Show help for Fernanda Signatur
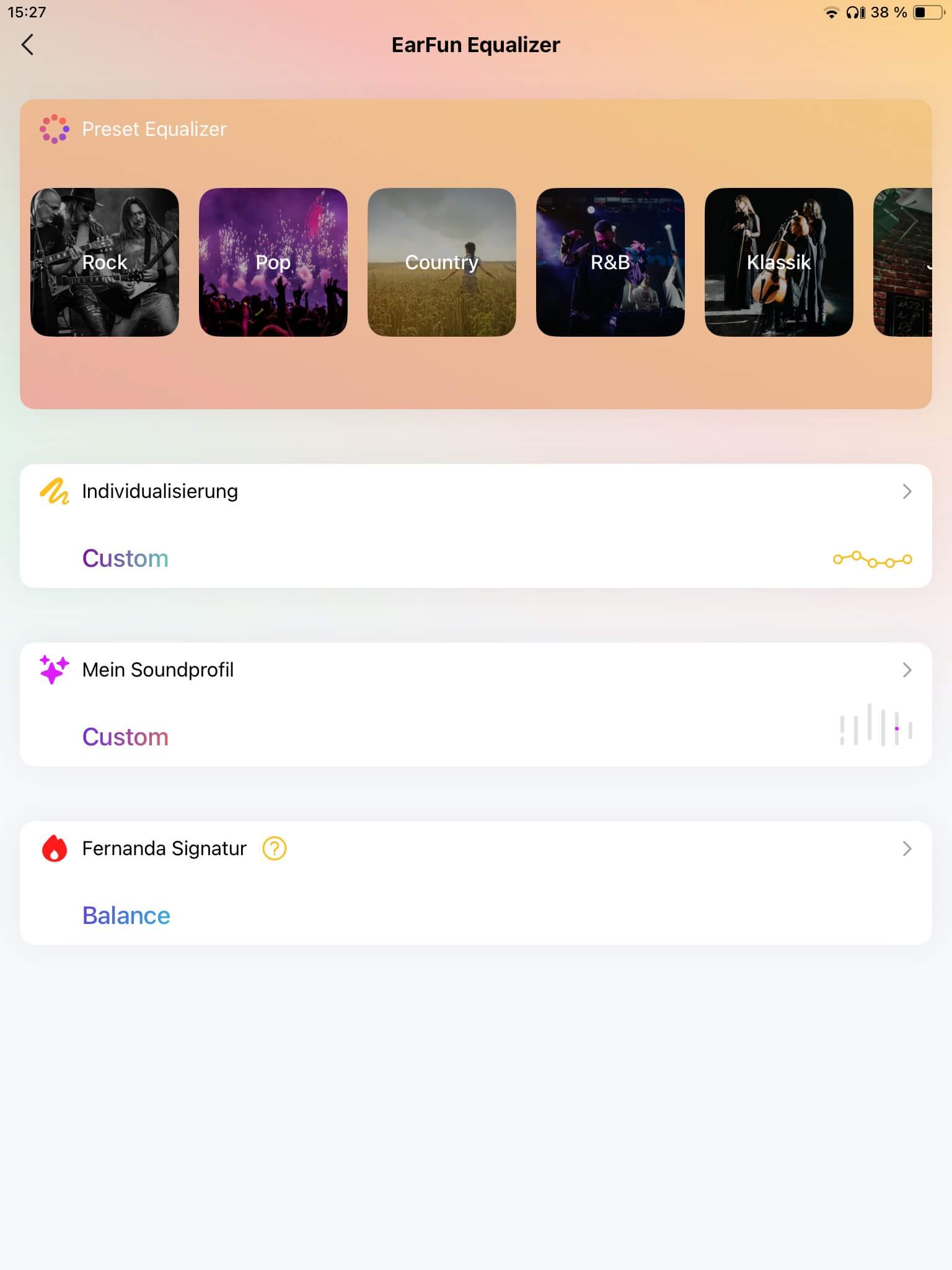Screen dimensions: 952x1270 (x=275, y=848)
